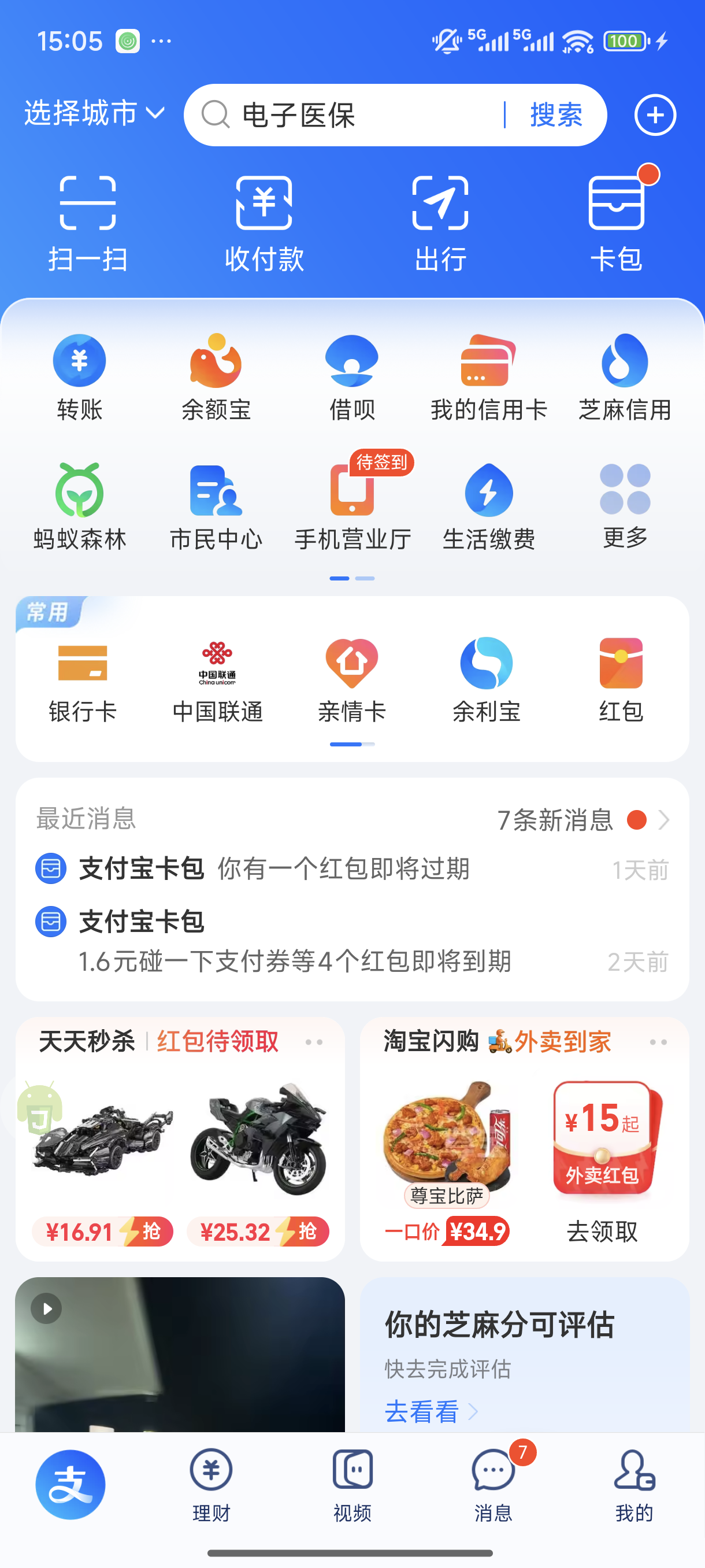705x1568 pixels.
Task: Open 收付款 pay and collect
Action: (264, 223)
